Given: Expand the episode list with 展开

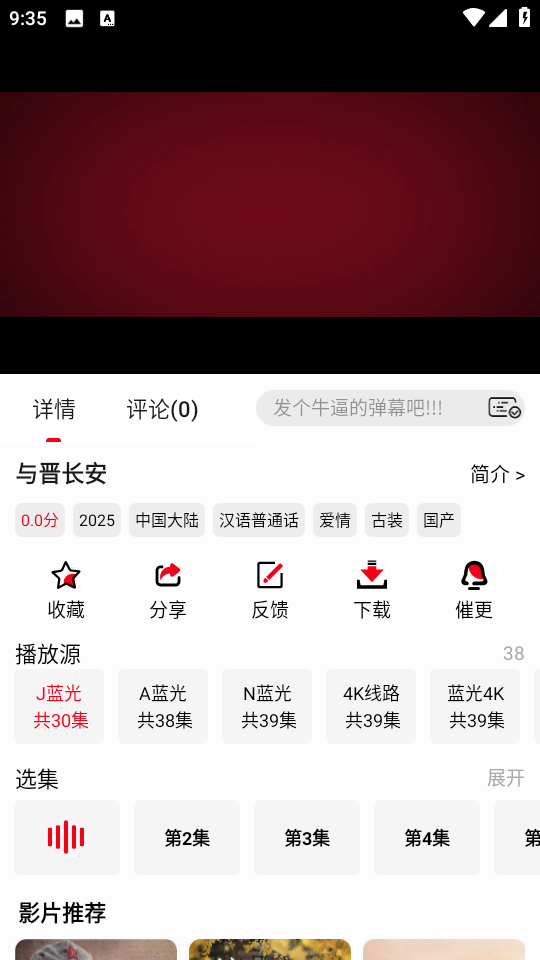Looking at the screenshot, I should point(506,778).
